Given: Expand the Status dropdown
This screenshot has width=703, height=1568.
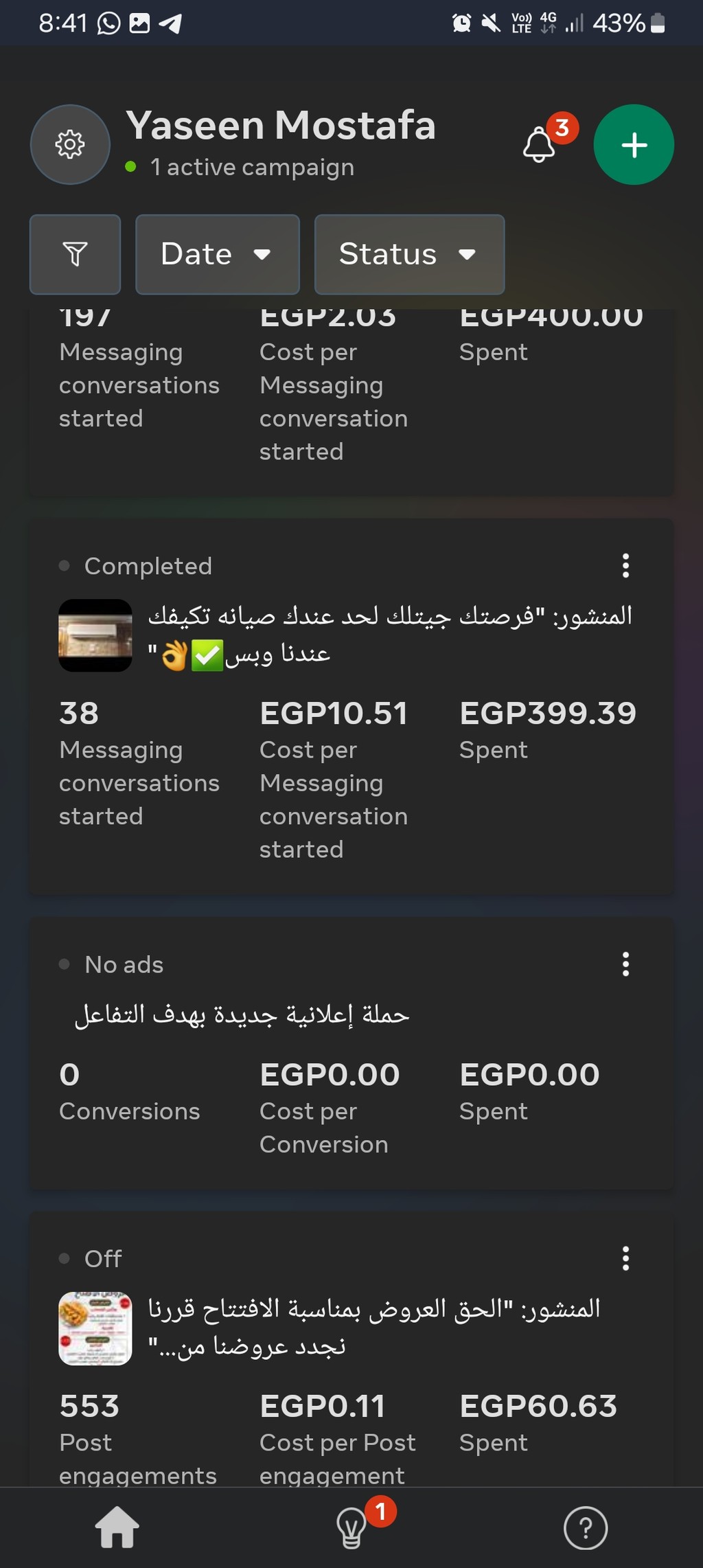Looking at the screenshot, I should (410, 254).
